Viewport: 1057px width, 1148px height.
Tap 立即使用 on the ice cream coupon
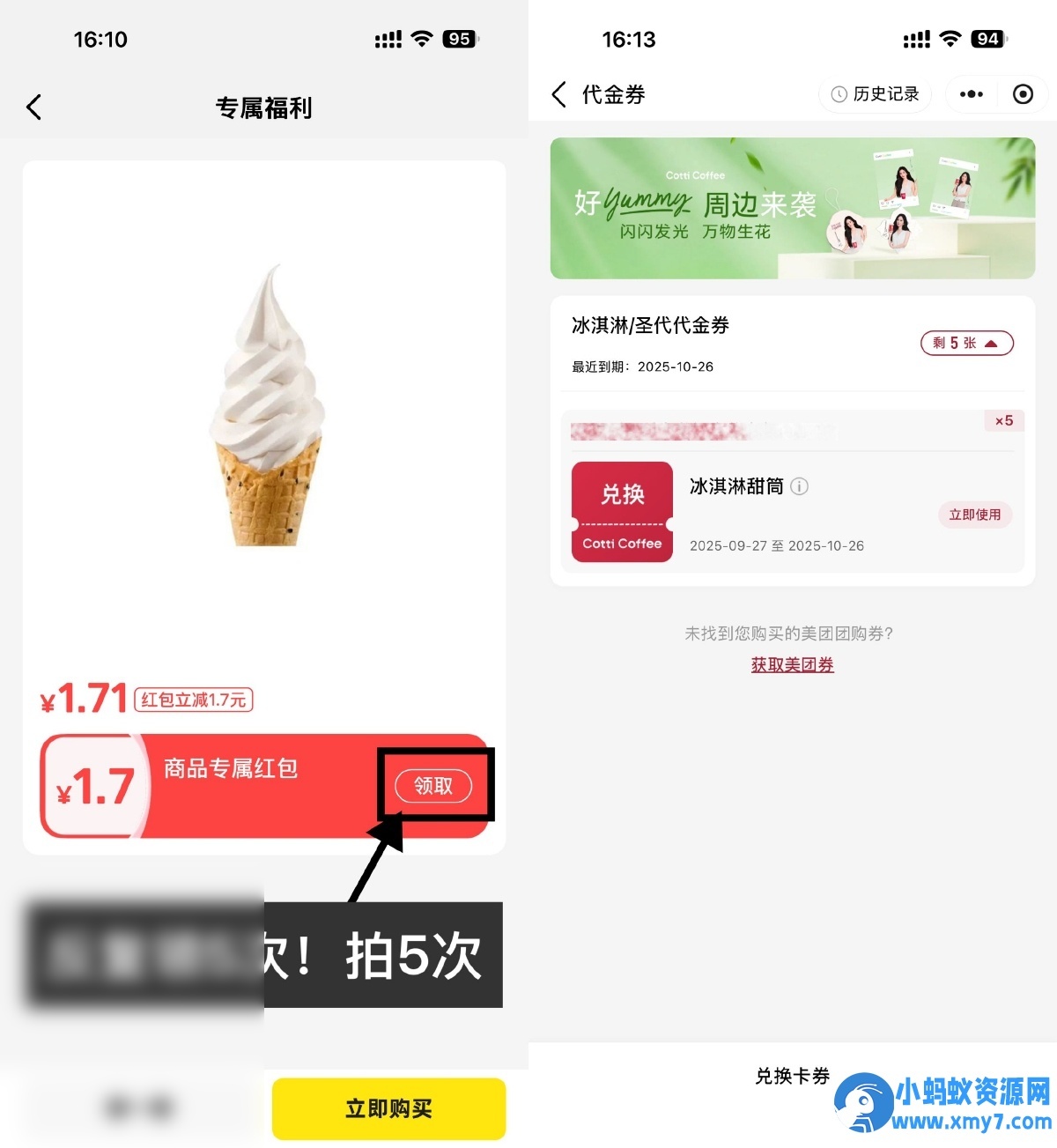[975, 515]
